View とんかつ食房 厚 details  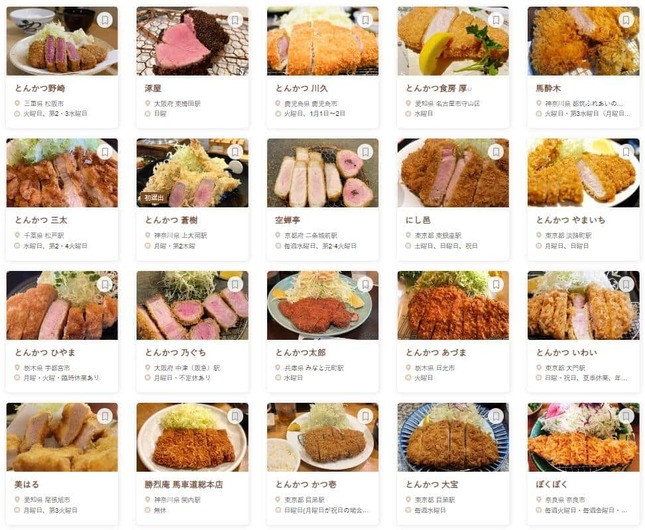[452, 88]
